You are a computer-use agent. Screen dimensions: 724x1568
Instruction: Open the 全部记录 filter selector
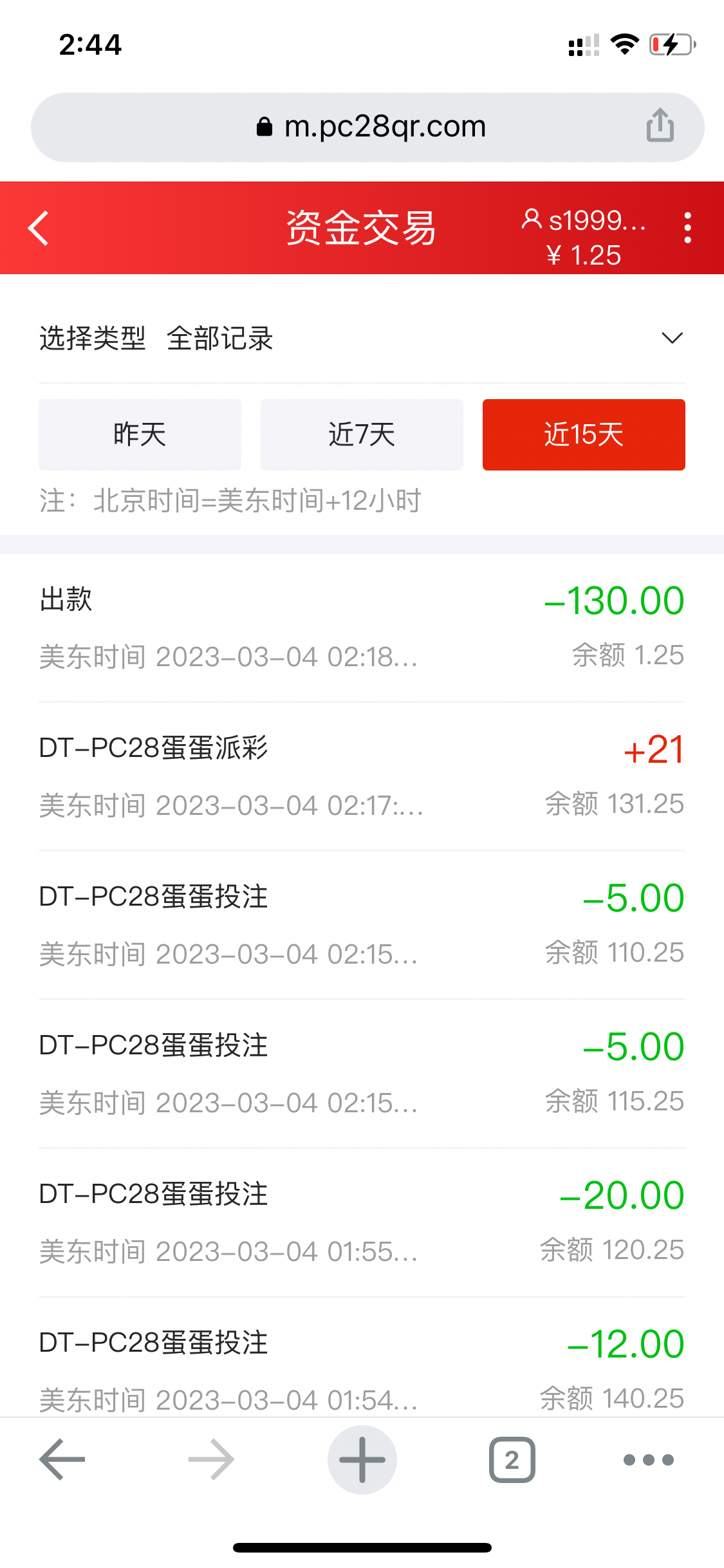pos(221,339)
